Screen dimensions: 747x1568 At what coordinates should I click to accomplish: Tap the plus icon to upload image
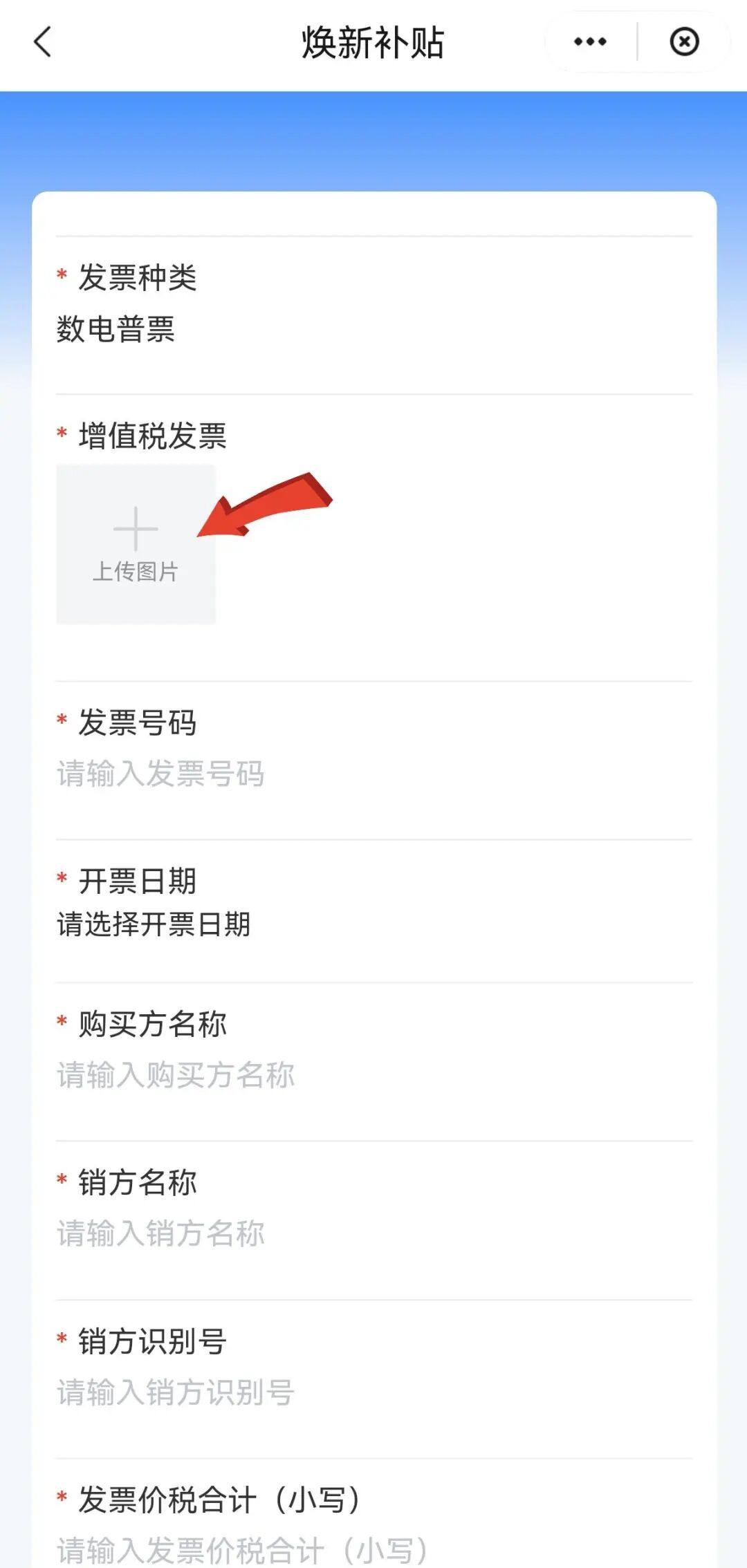pyautogui.click(x=136, y=529)
